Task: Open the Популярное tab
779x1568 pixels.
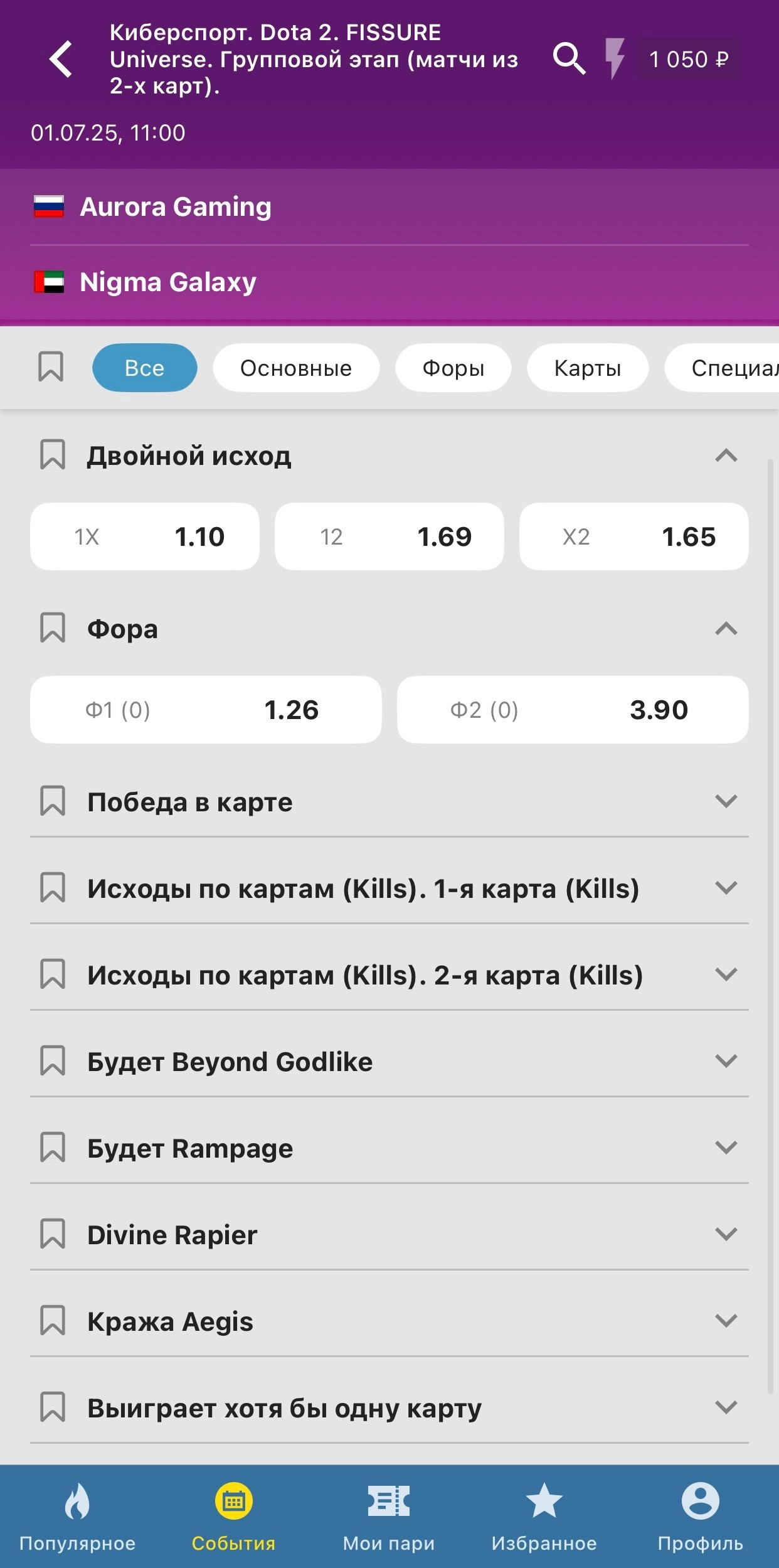Action: (77, 1517)
